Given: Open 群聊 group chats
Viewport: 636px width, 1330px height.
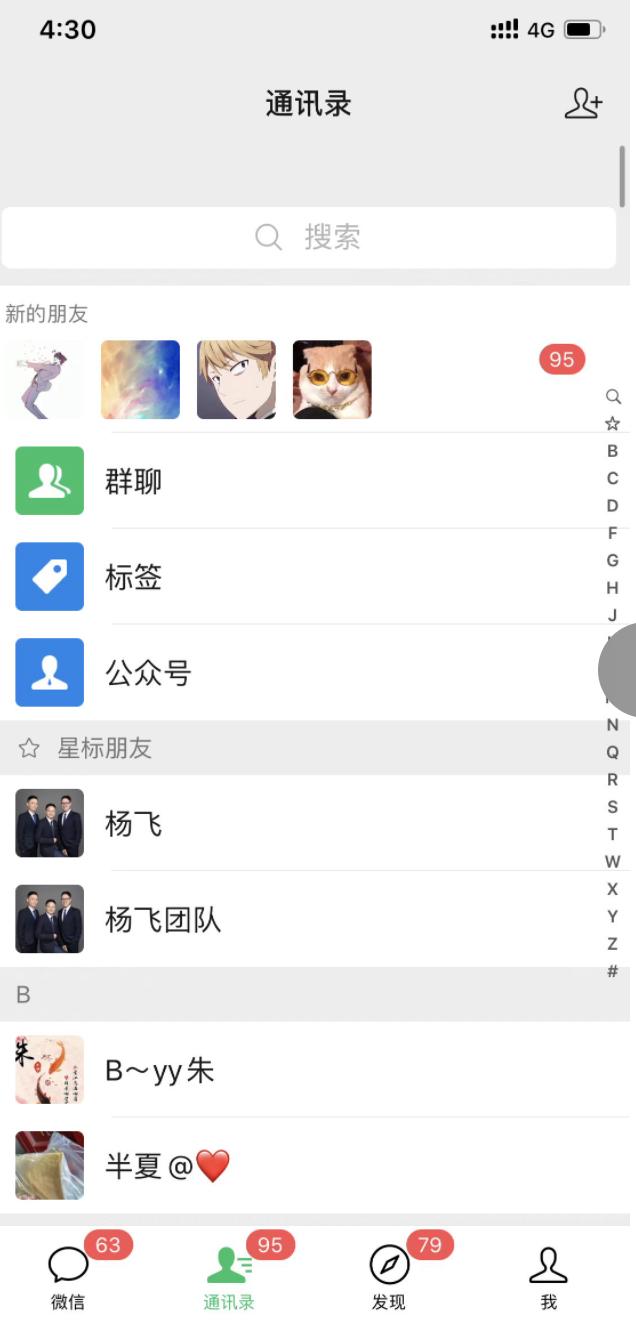Looking at the screenshot, I should point(300,481).
